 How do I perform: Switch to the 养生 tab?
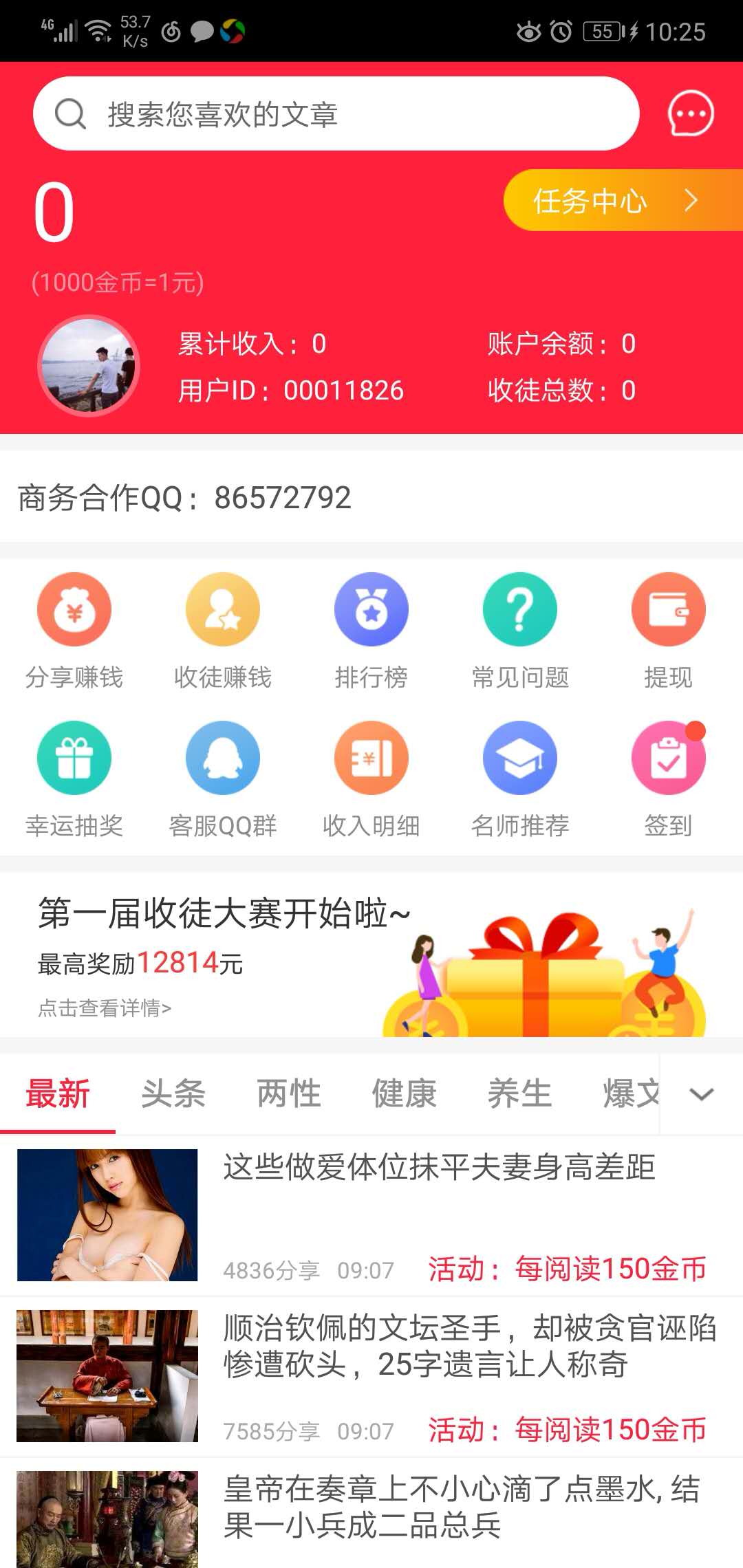[x=519, y=1093]
